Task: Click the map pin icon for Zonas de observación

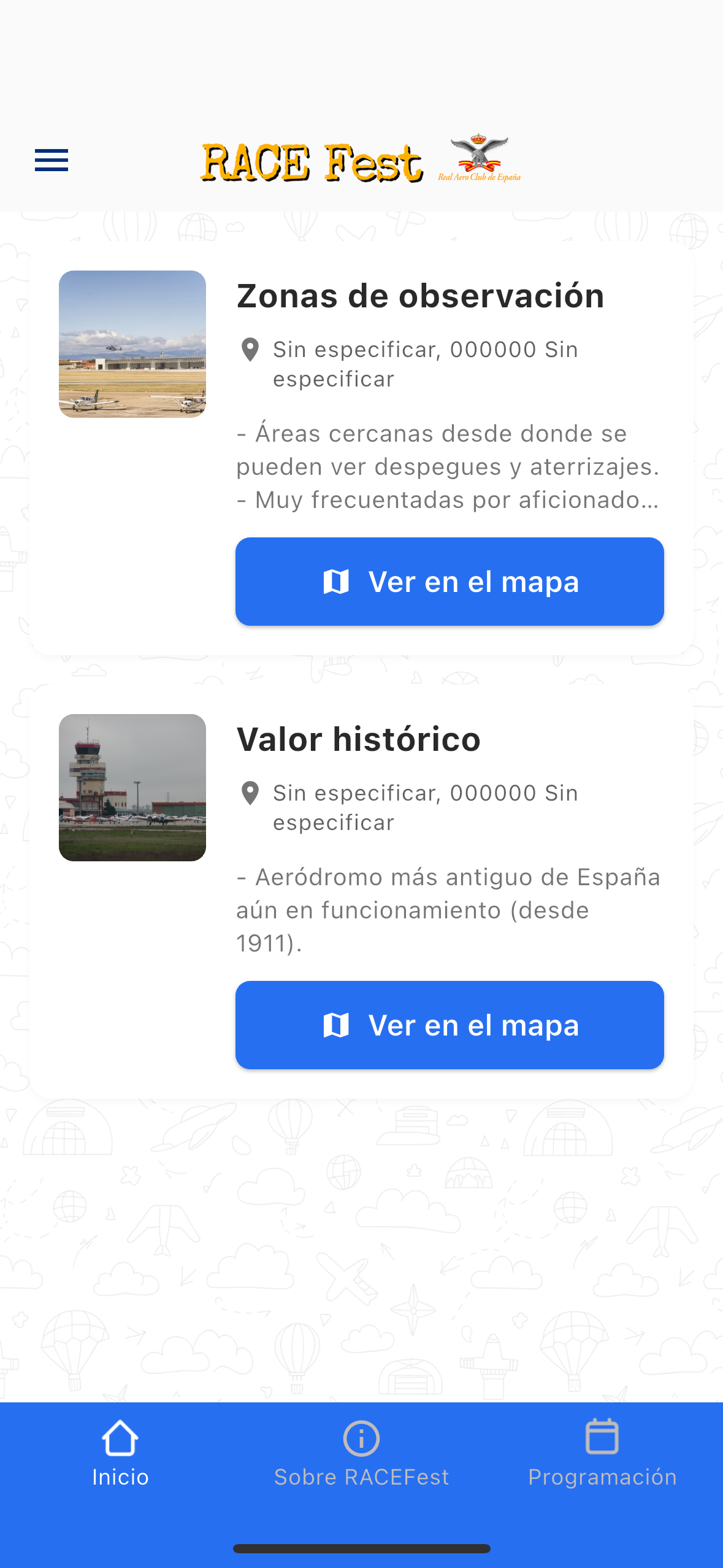Action: [x=251, y=350]
